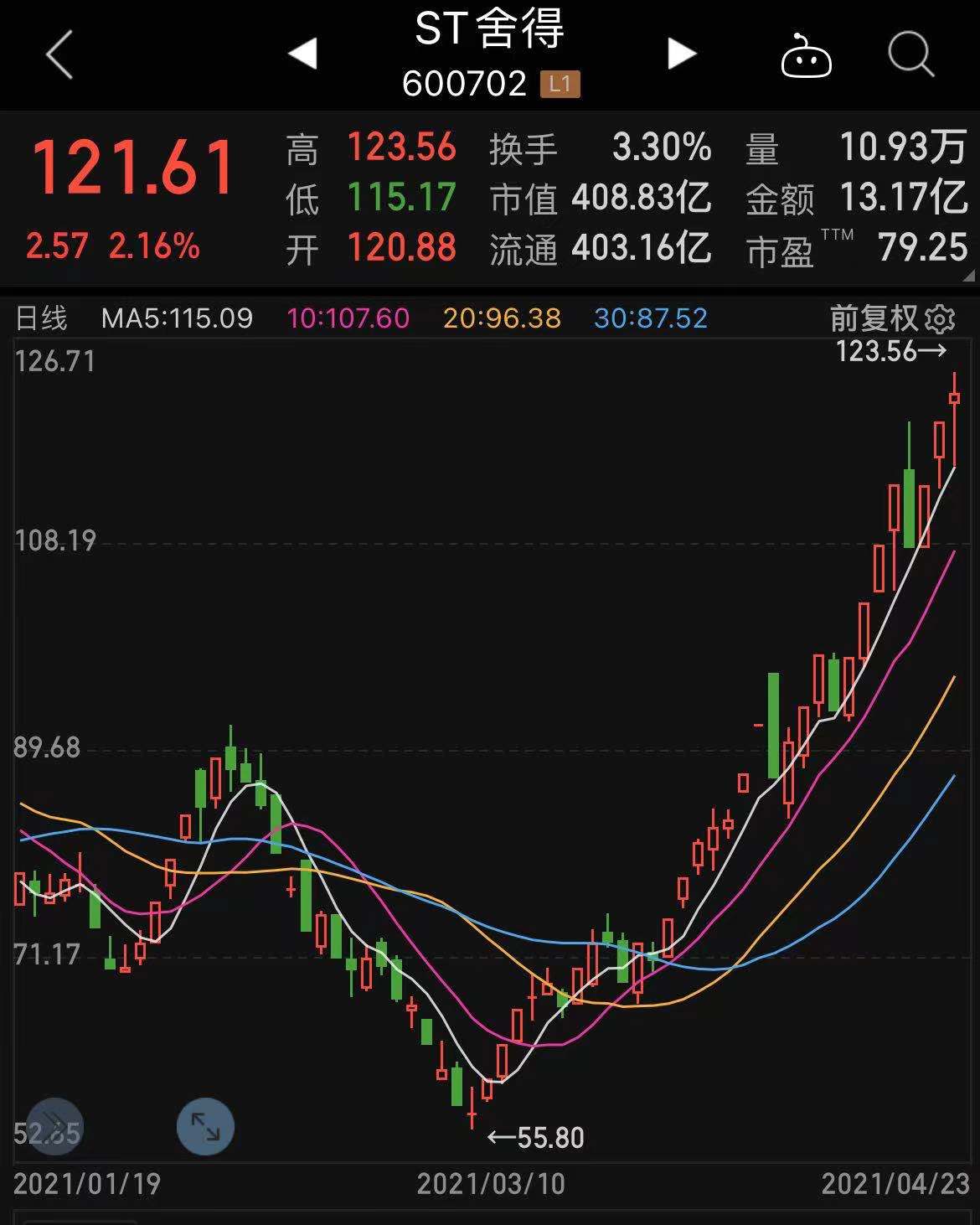Tap the stock code 600702

tap(463, 82)
